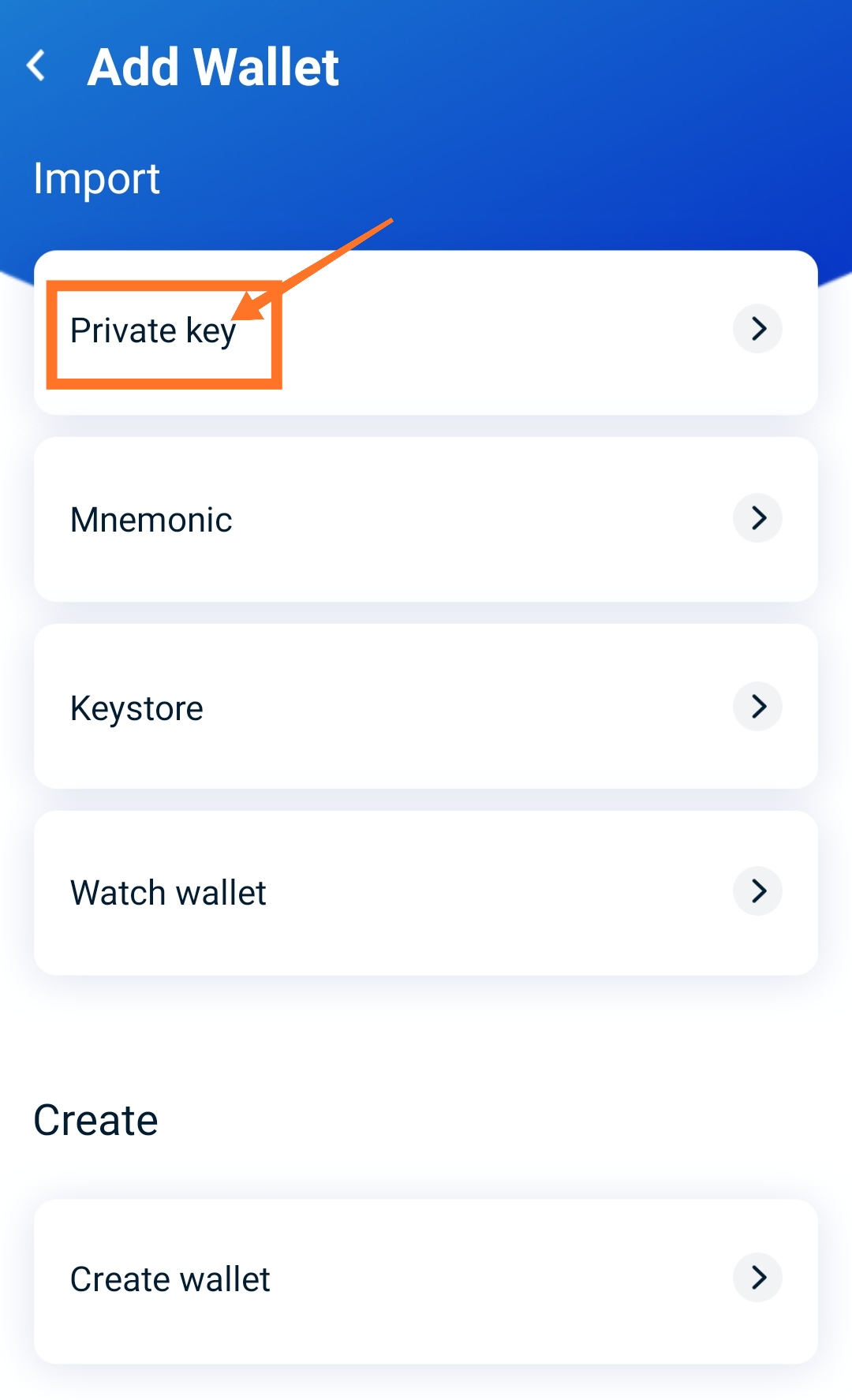The image size is (852, 1400).
Task: Tap Create wallet row
Action: [x=426, y=1281]
